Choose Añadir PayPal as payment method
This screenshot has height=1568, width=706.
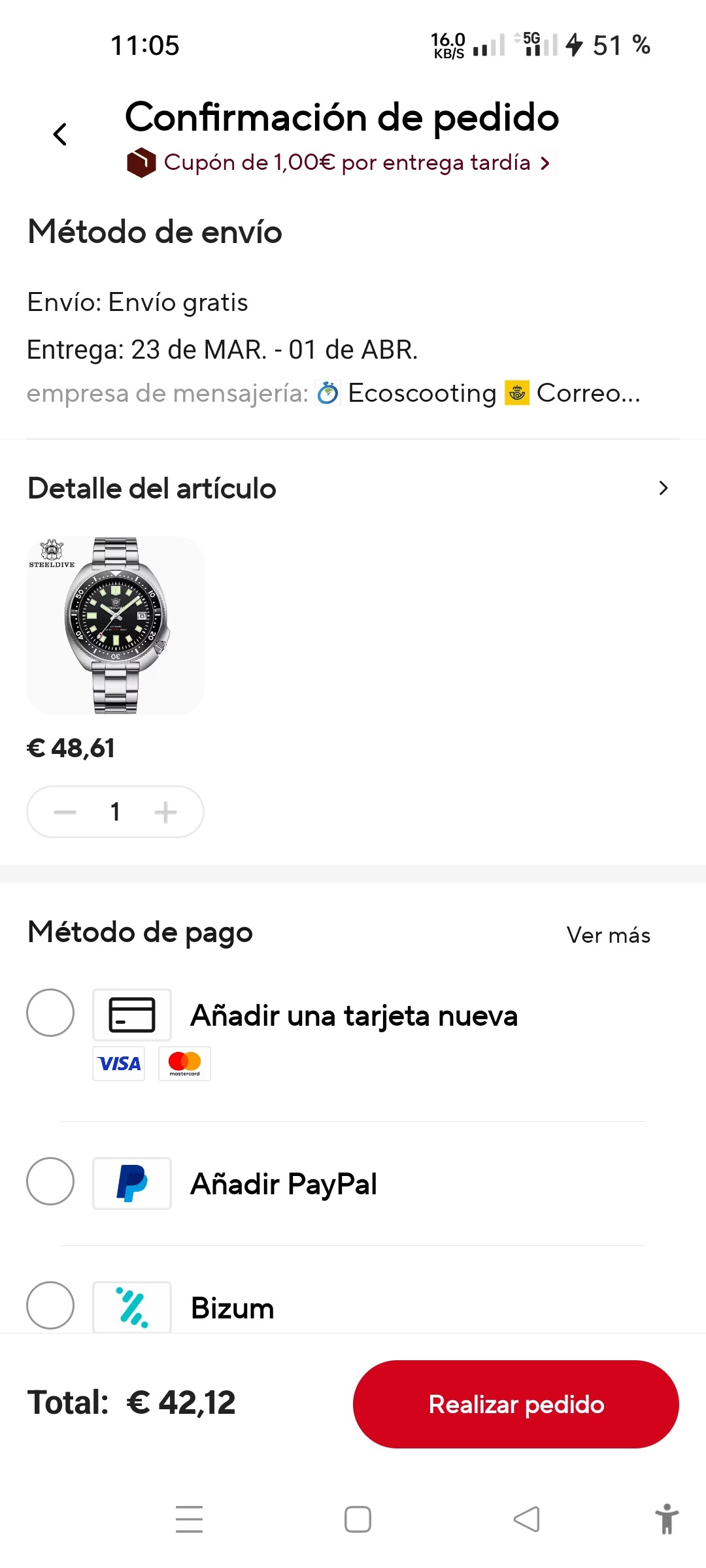(x=50, y=1181)
